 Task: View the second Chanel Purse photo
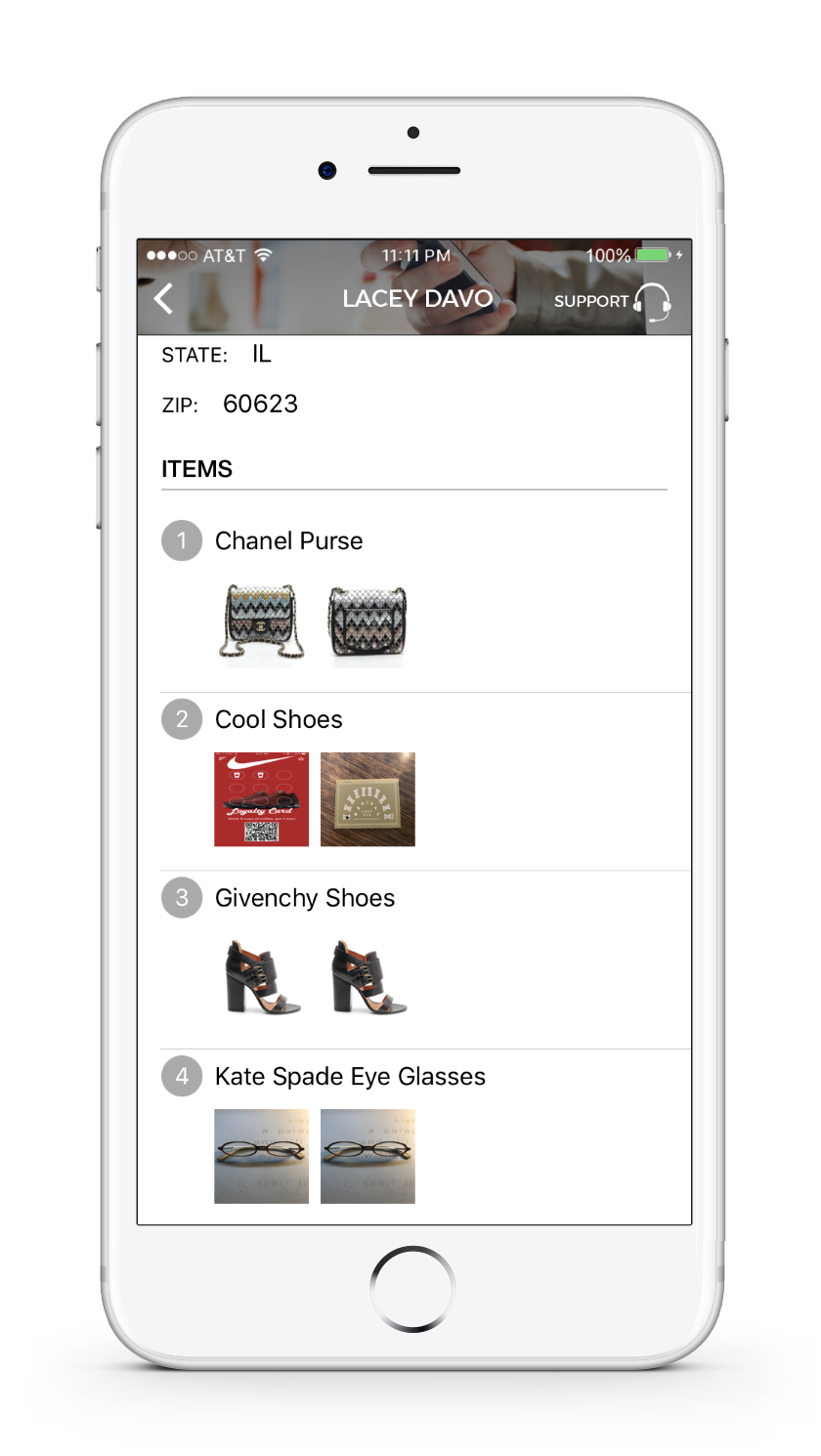(x=367, y=621)
